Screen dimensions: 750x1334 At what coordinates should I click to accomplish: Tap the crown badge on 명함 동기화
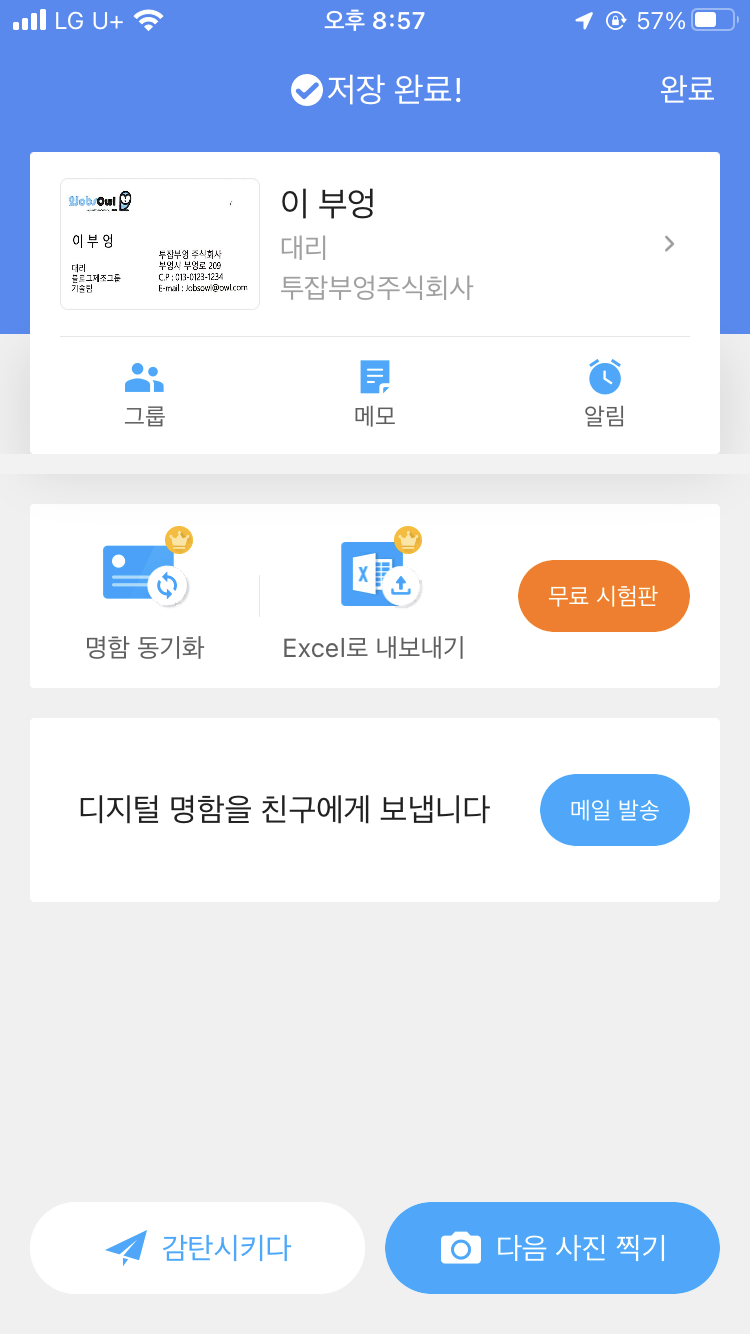point(179,539)
